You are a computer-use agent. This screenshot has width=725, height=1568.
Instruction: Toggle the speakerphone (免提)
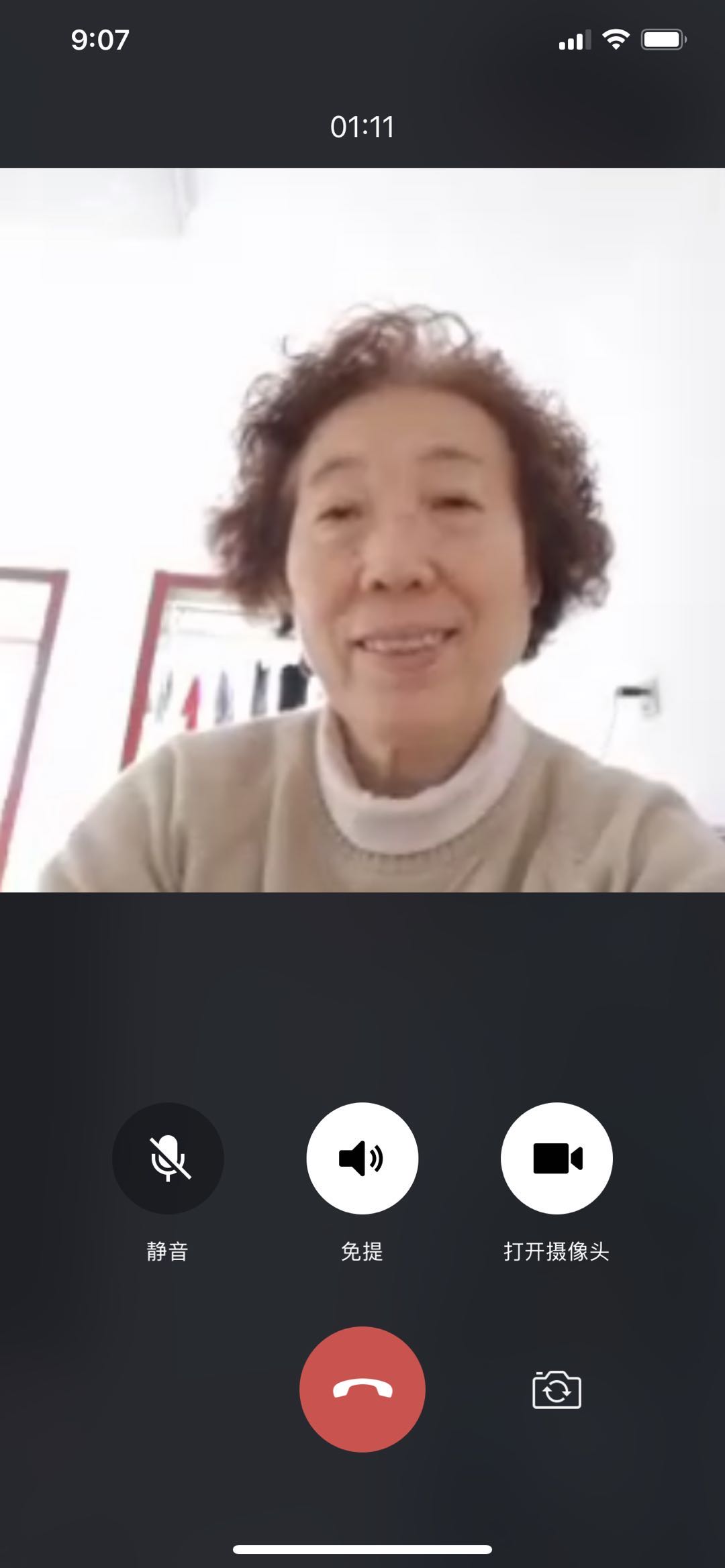tap(362, 1158)
